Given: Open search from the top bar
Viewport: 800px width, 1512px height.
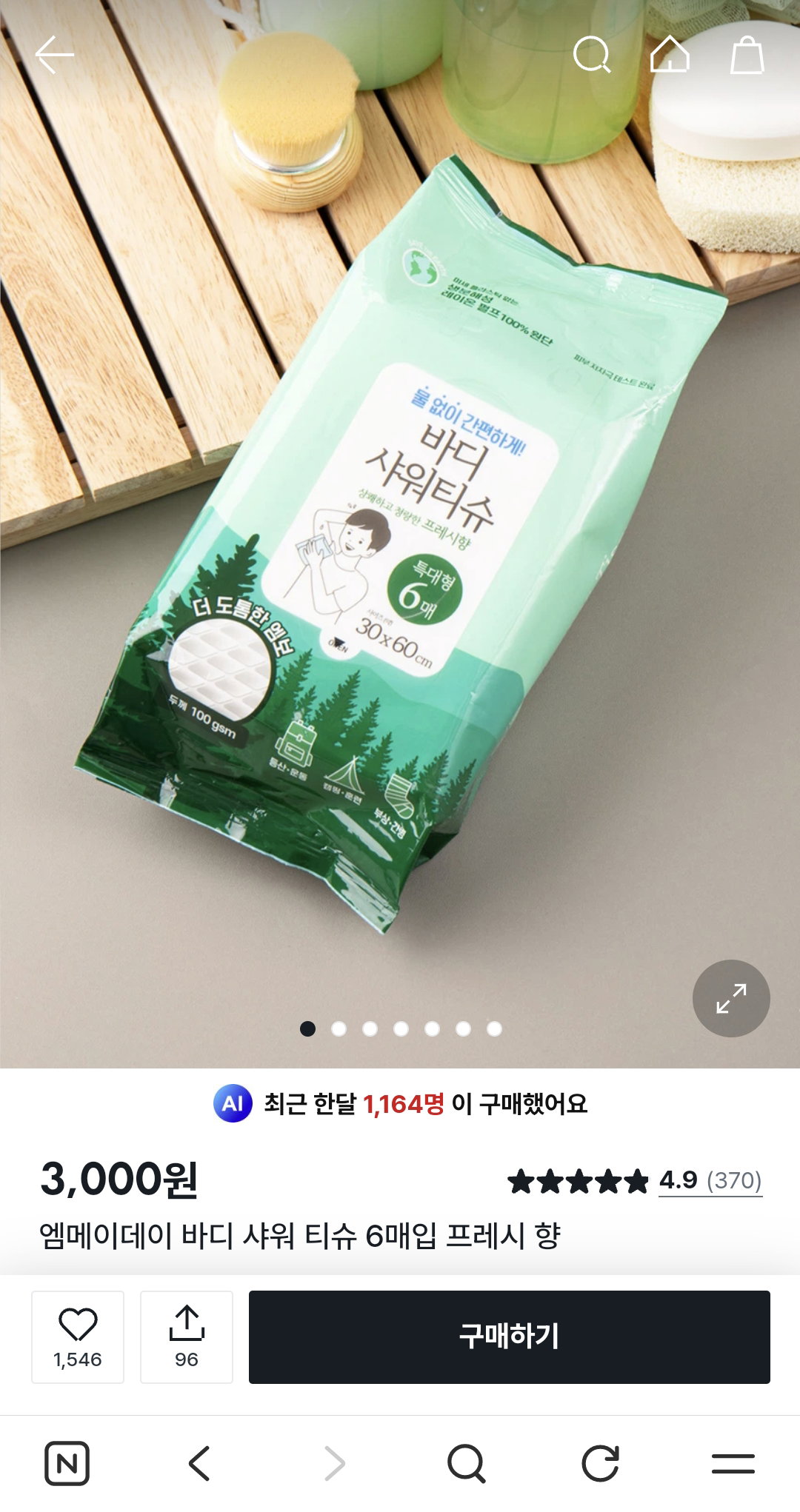Looking at the screenshot, I should (593, 55).
